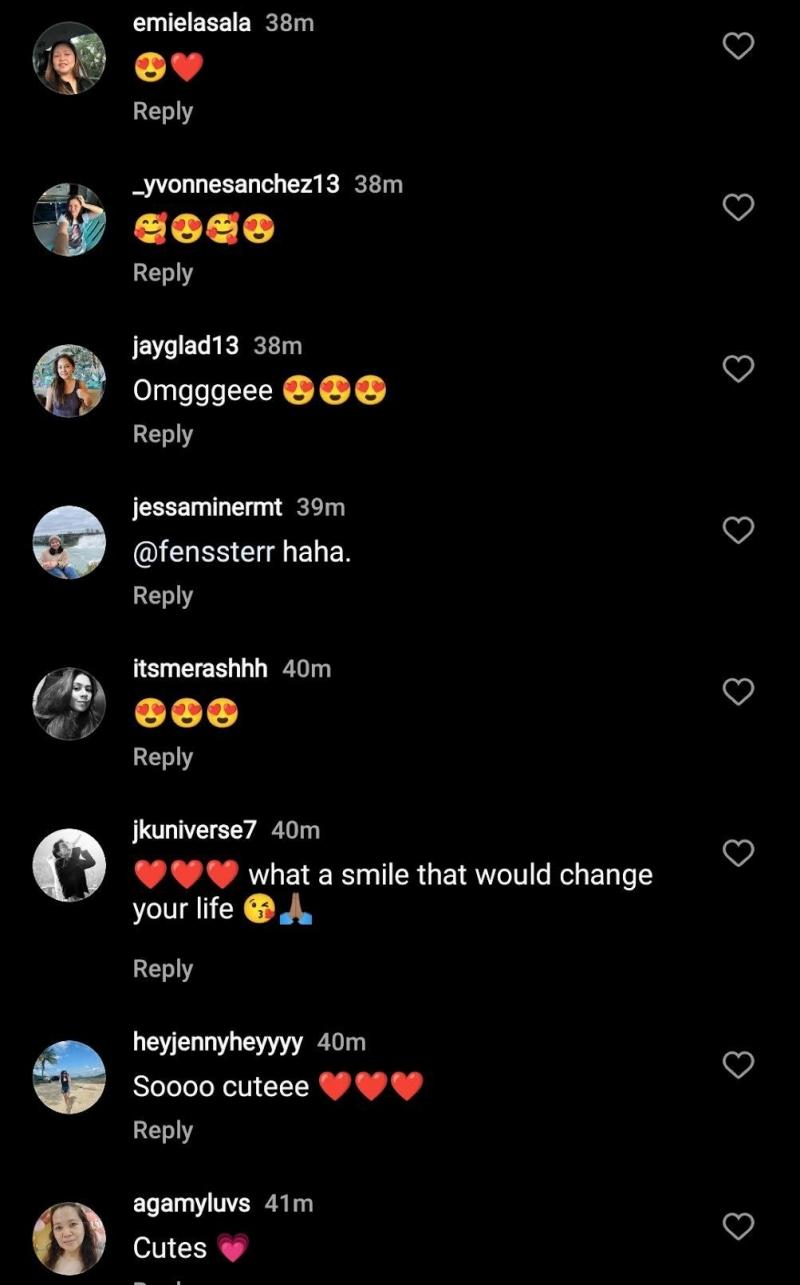The height and width of the screenshot is (1285, 800).
Task: Reply to itsmerashhh's comment
Action: click(163, 757)
